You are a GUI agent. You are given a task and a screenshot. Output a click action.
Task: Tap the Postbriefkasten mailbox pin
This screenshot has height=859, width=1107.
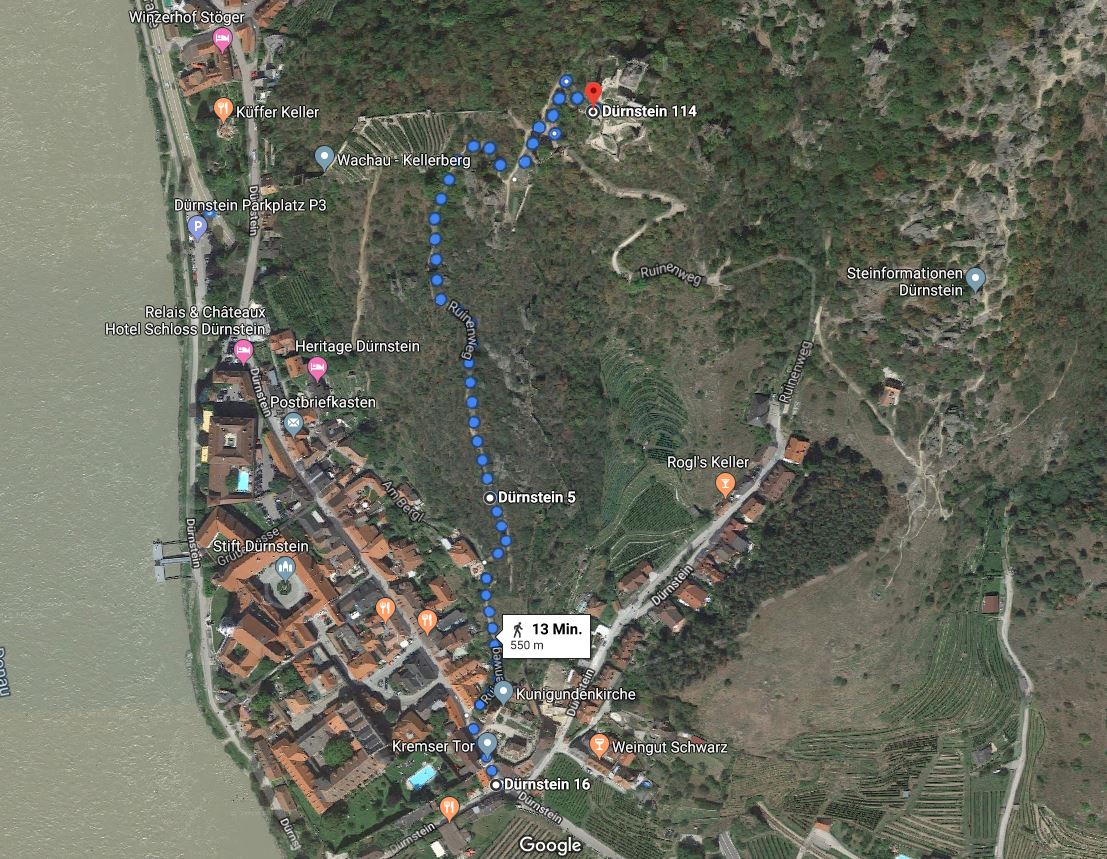point(293,423)
